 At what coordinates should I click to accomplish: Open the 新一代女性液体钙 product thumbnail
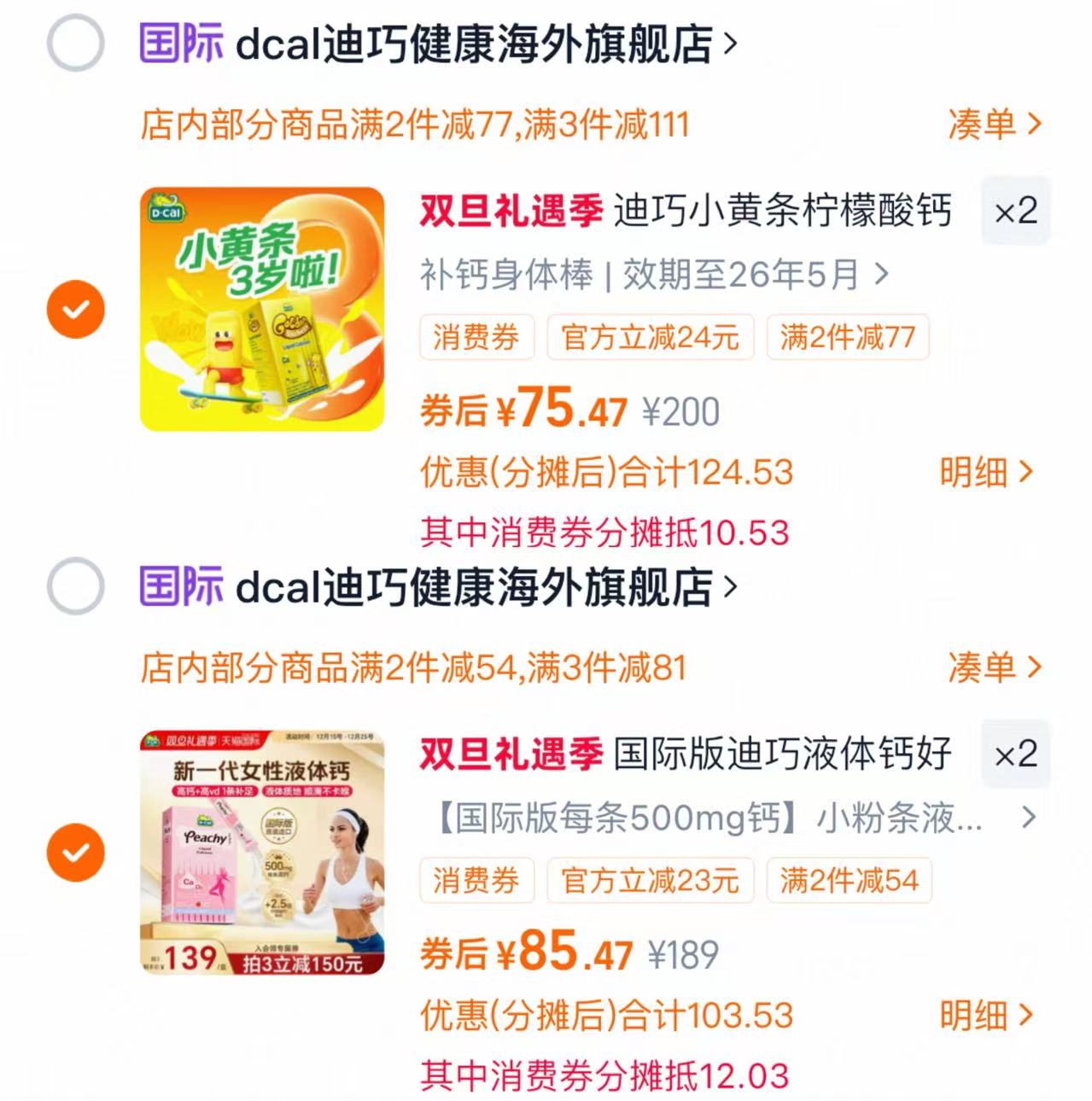tap(260, 853)
